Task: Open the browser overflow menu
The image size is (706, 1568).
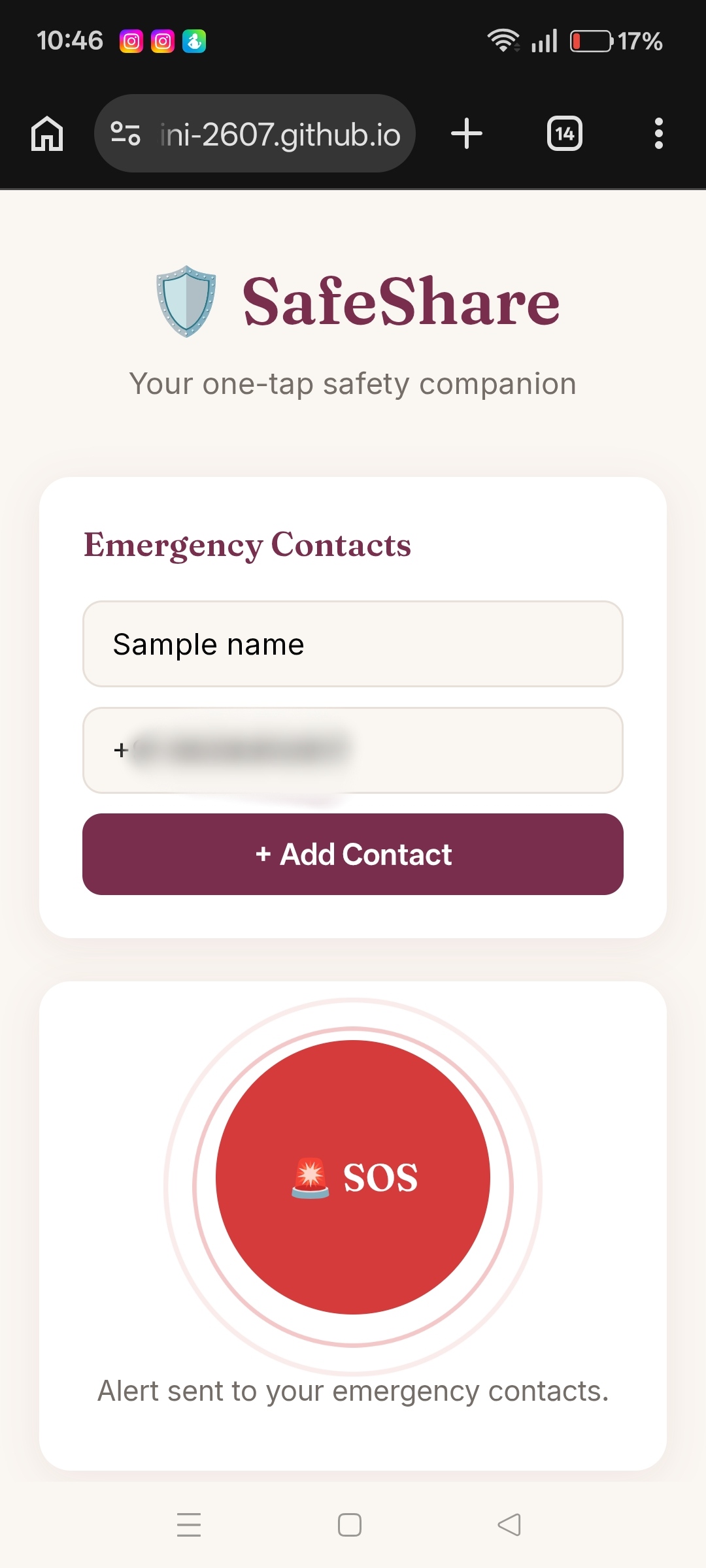Action: tap(659, 134)
